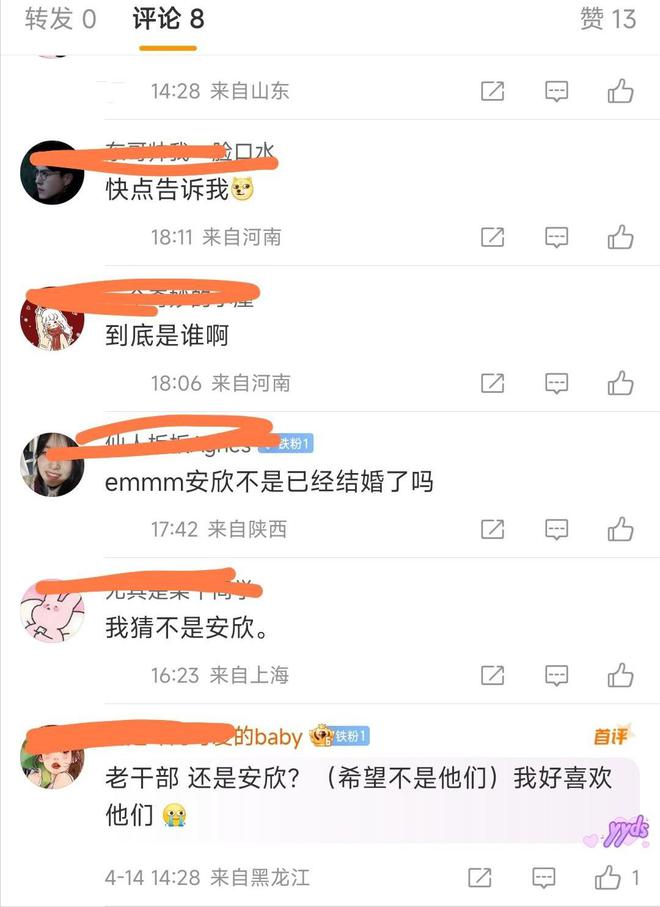The width and height of the screenshot is (660, 907).
Task: Like the comment 我猜不是安欣
Action: pos(620,675)
